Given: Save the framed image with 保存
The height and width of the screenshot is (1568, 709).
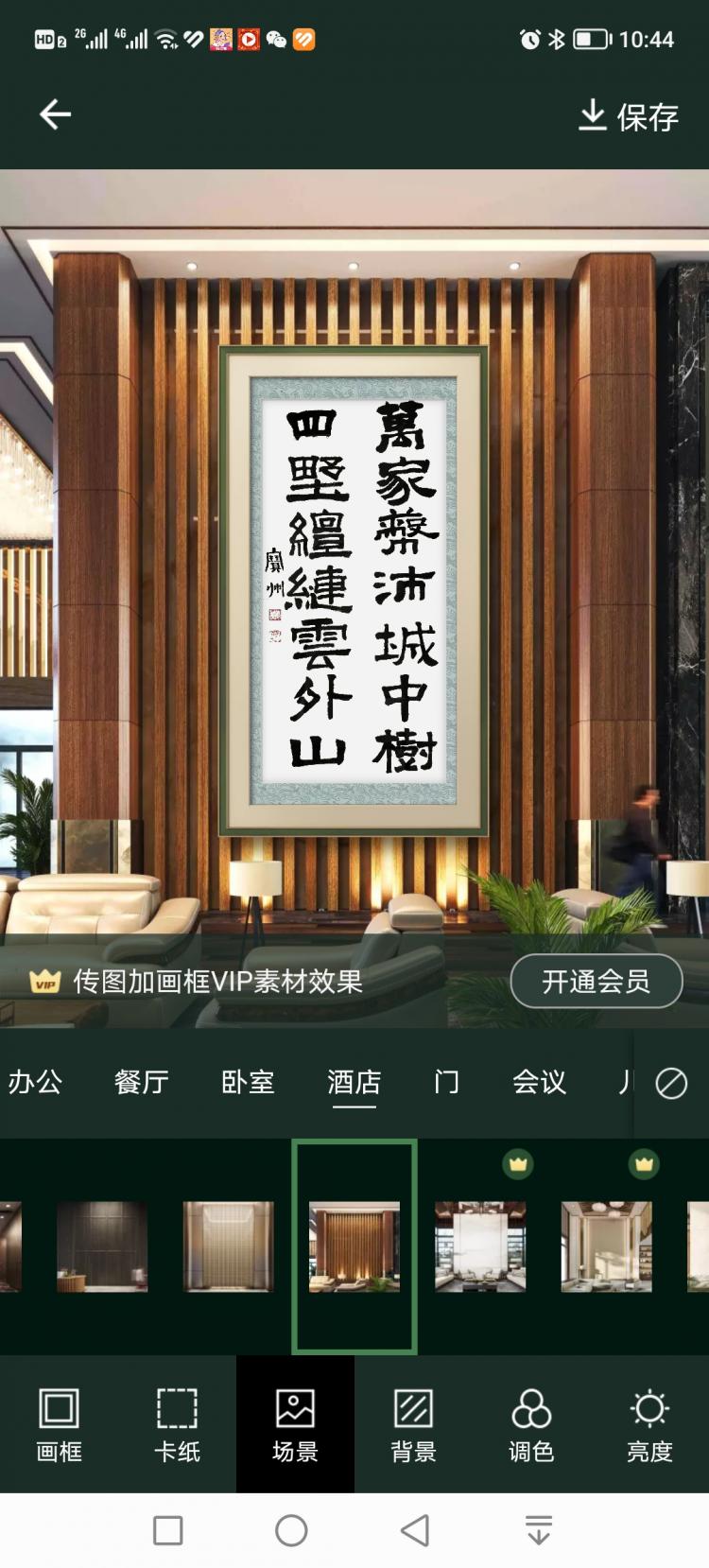Looking at the screenshot, I should [x=629, y=116].
